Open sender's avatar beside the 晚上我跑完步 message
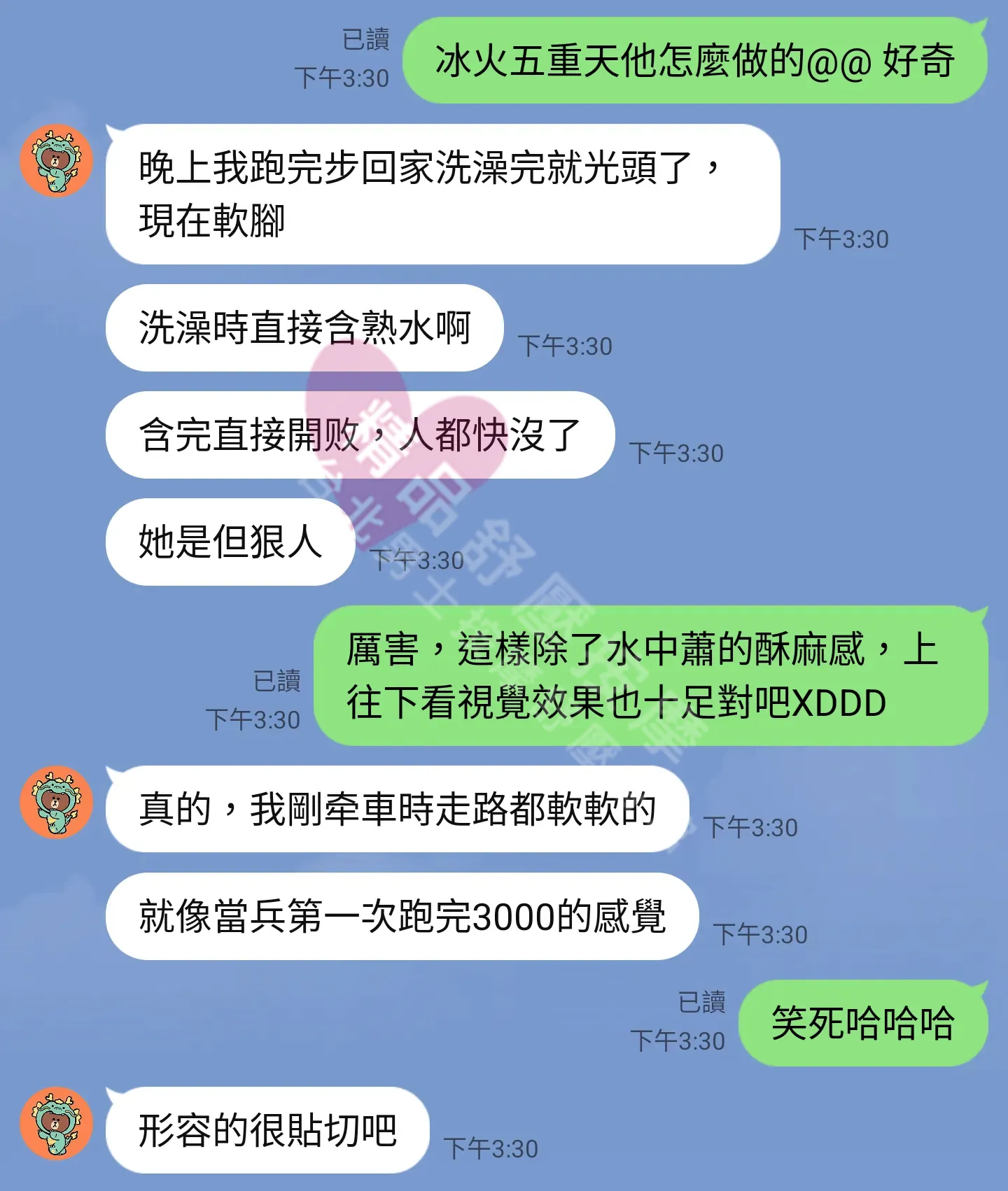This screenshot has width=1008, height=1191. click(56, 161)
